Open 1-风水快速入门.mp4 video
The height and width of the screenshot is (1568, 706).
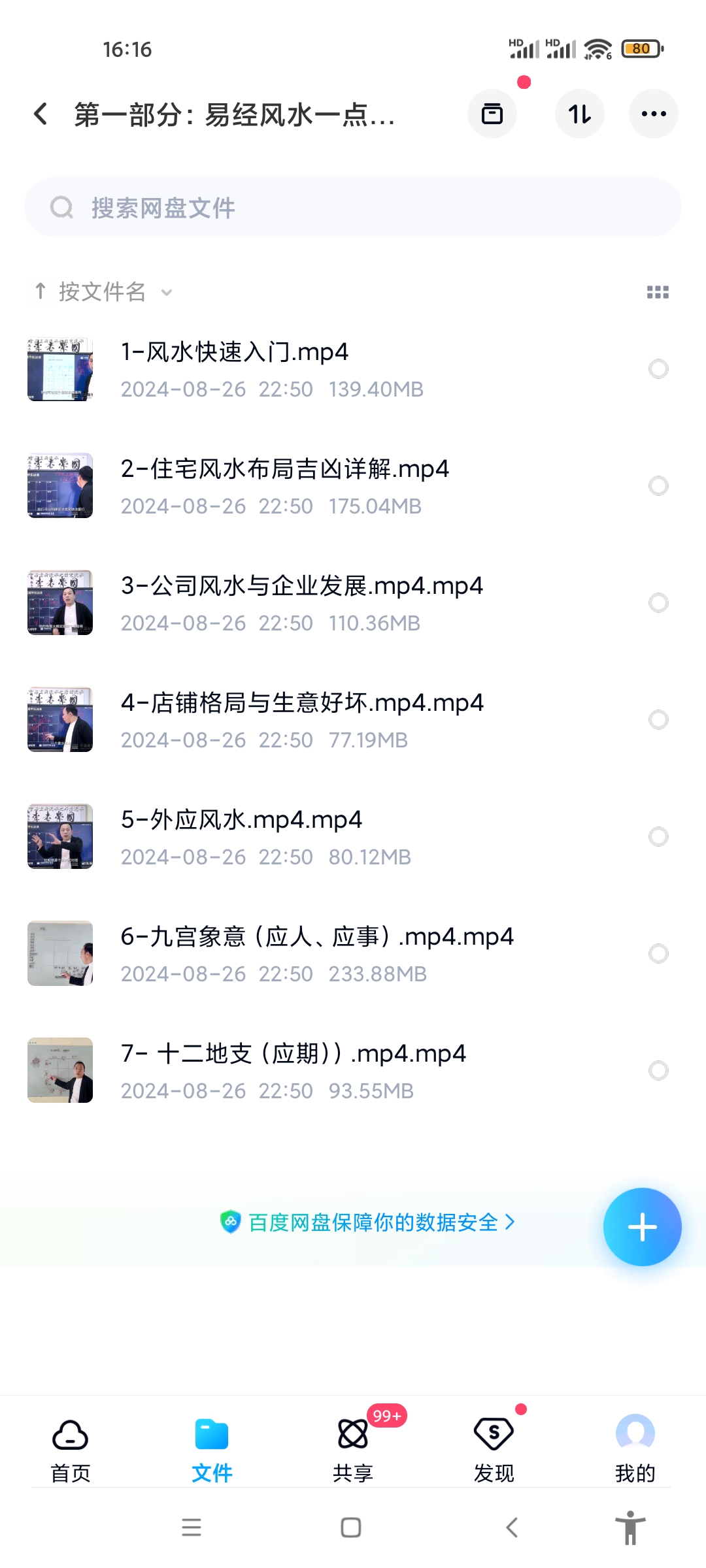tap(234, 353)
